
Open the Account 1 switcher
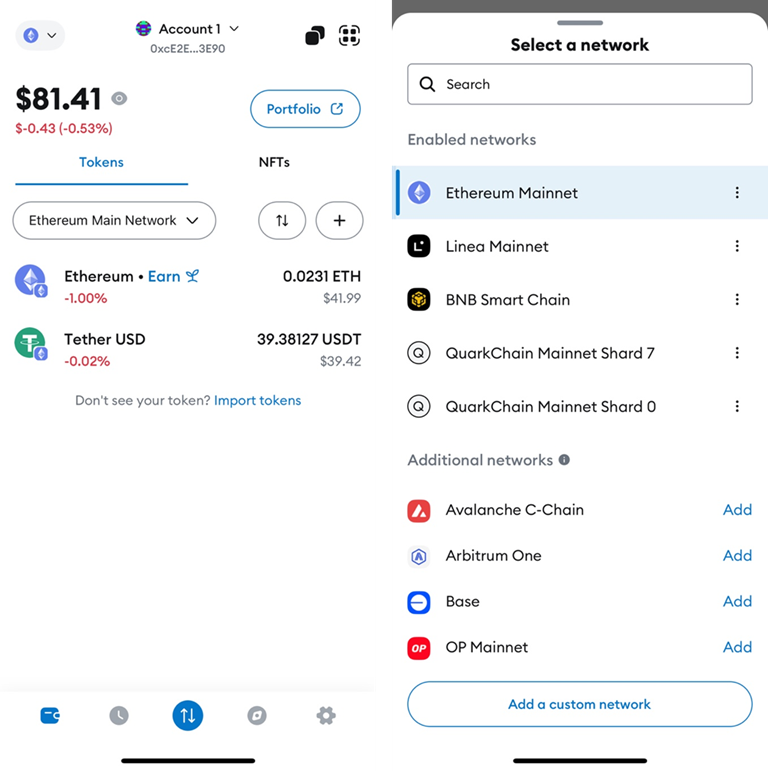[x=188, y=29]
